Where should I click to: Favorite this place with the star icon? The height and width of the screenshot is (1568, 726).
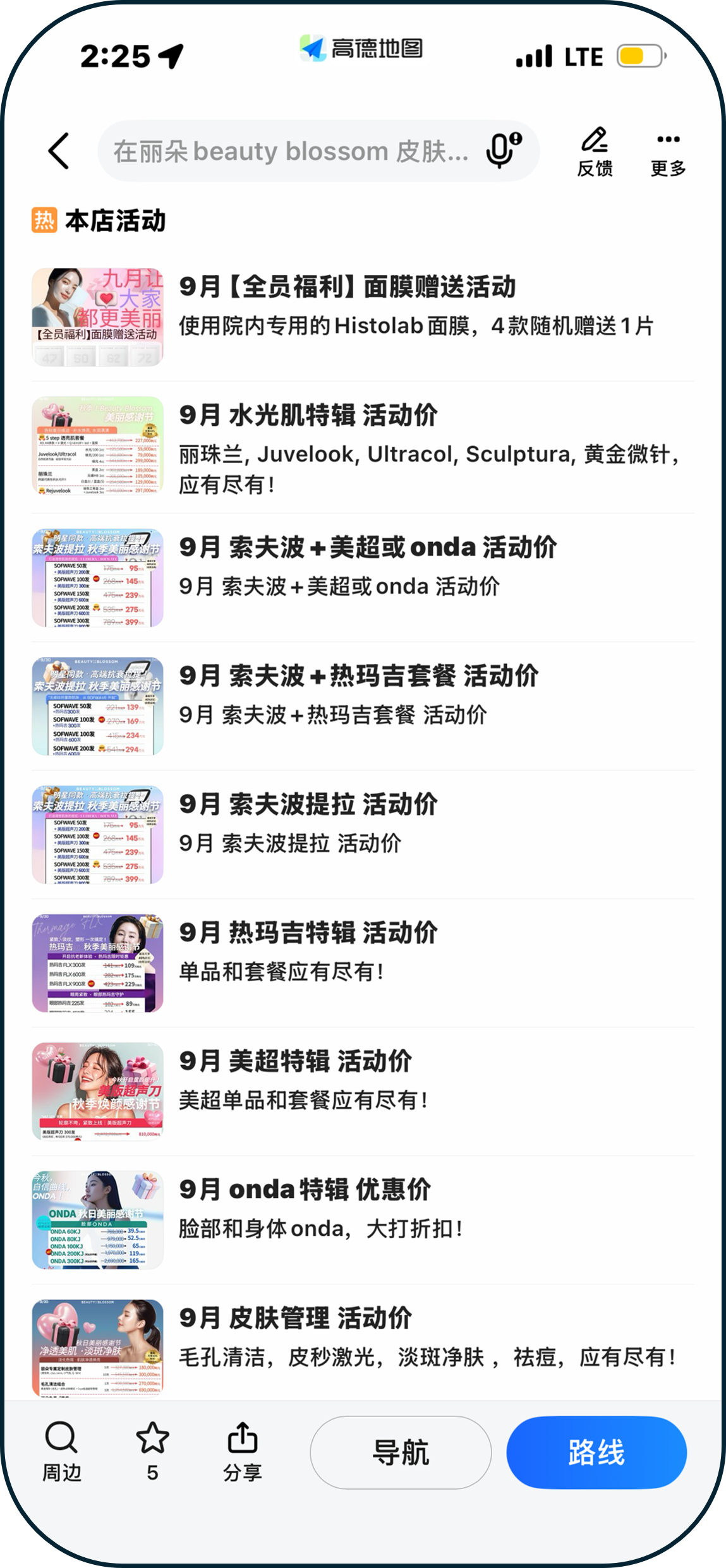(152, 1452)
